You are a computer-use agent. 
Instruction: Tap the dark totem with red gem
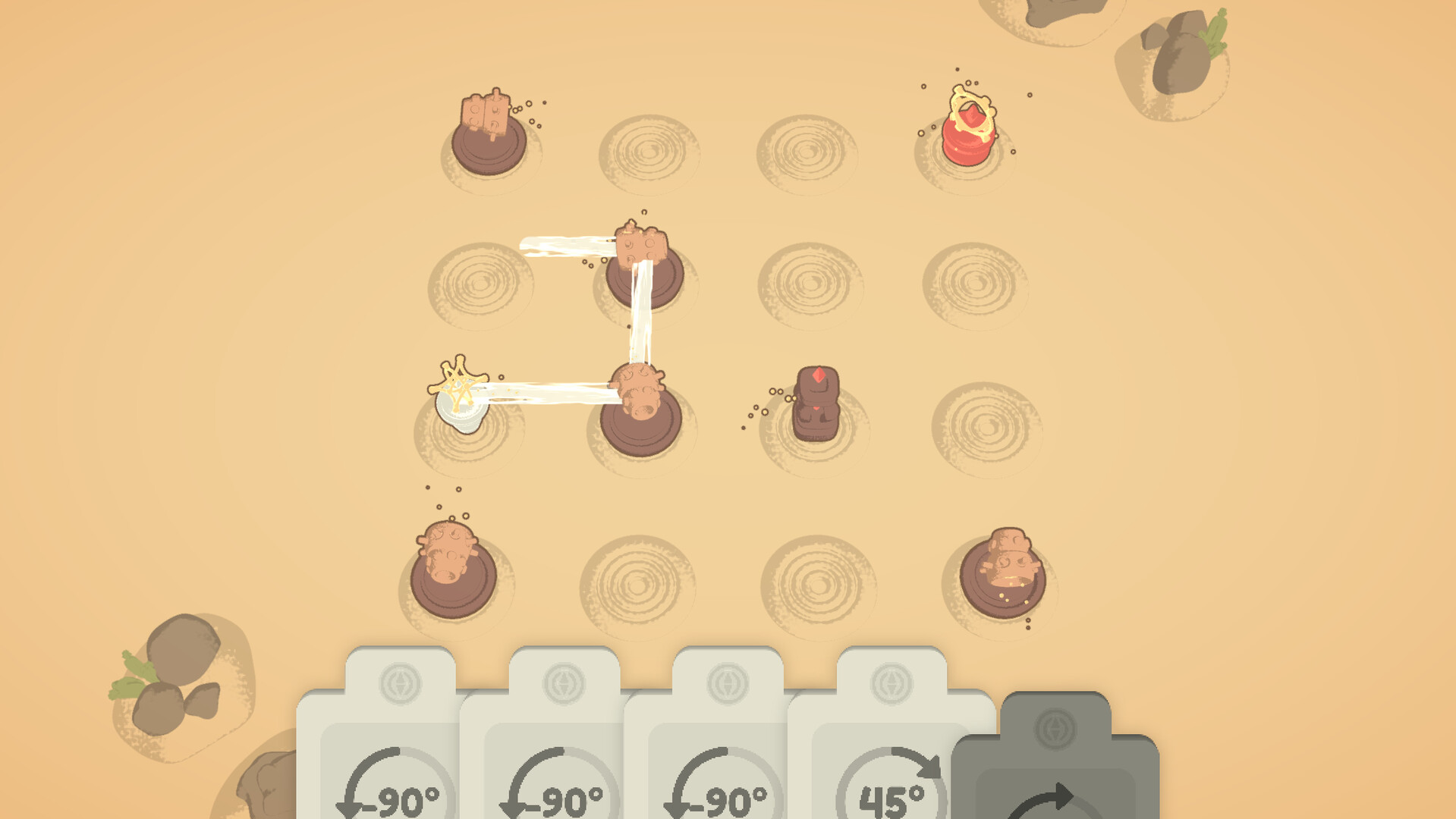[x=816, y=405]
